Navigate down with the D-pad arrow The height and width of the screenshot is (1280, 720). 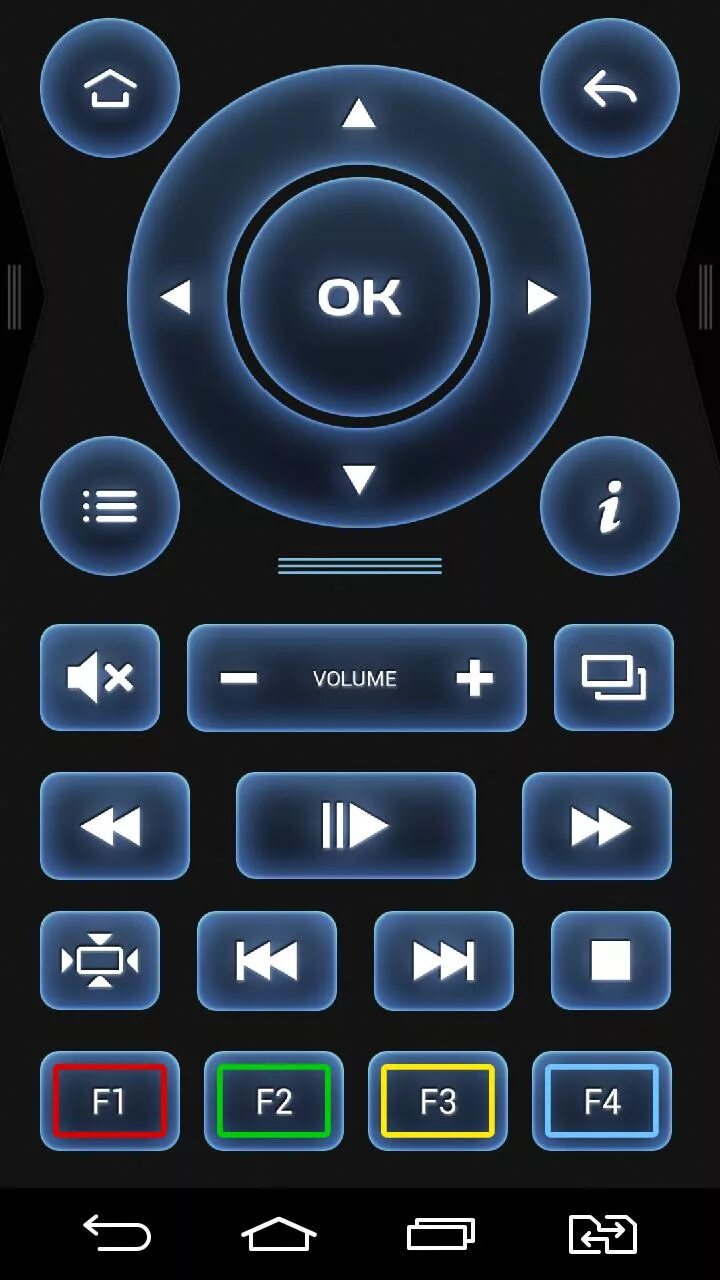coord(359,480)
